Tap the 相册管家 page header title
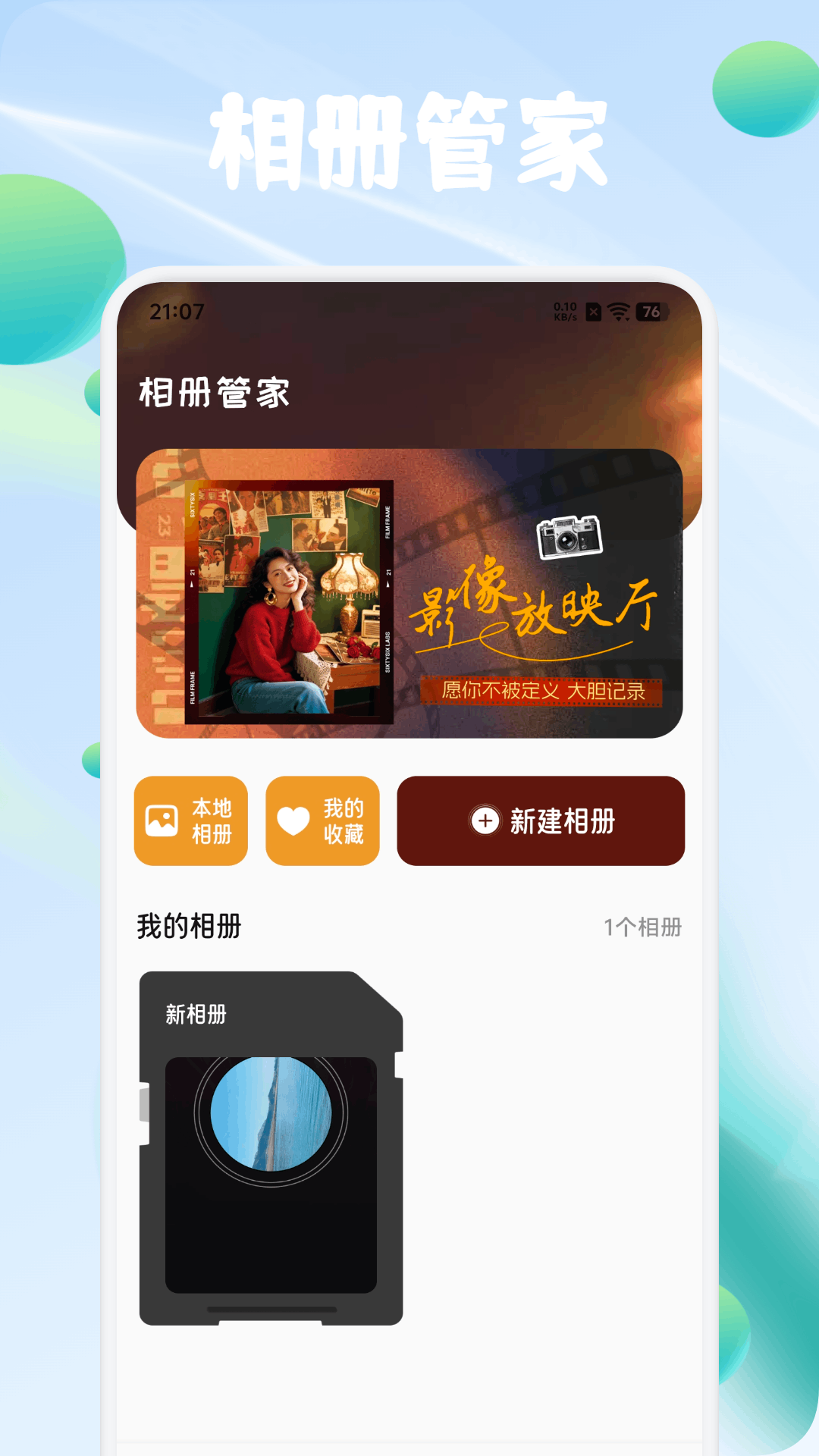This screenshot has height=1456, width=819. (x=214, y=391)
